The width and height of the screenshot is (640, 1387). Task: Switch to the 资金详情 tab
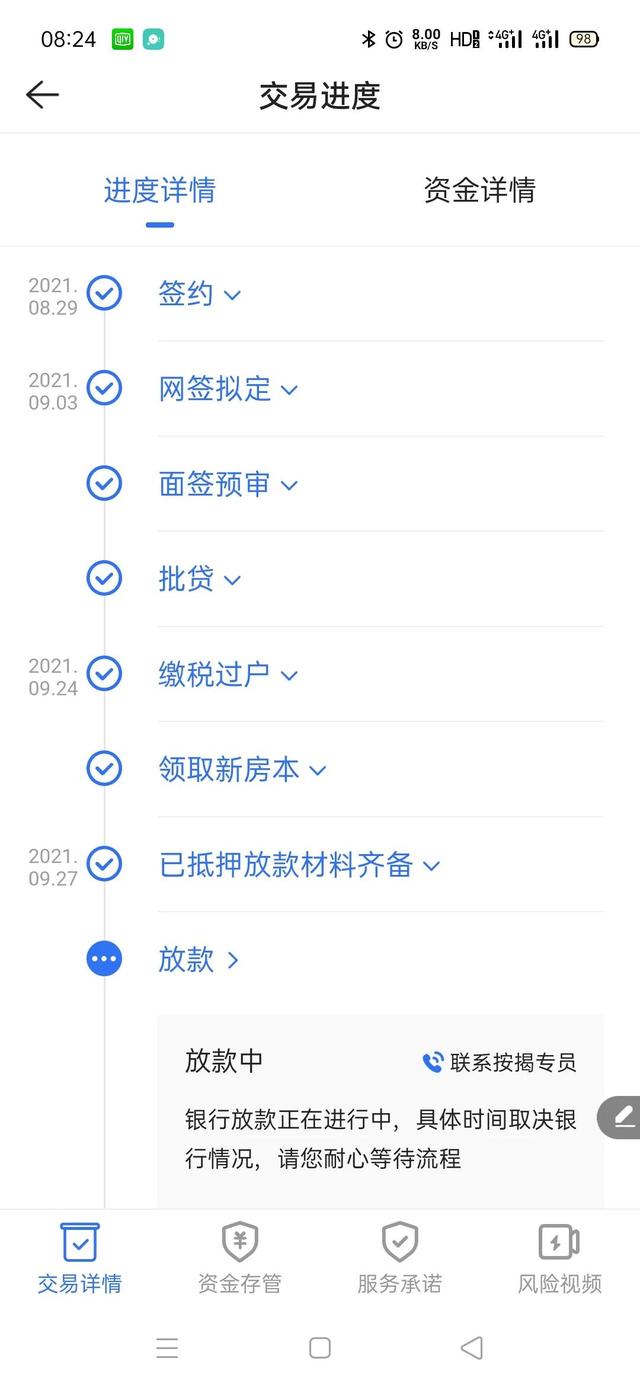tap(479, 190)
